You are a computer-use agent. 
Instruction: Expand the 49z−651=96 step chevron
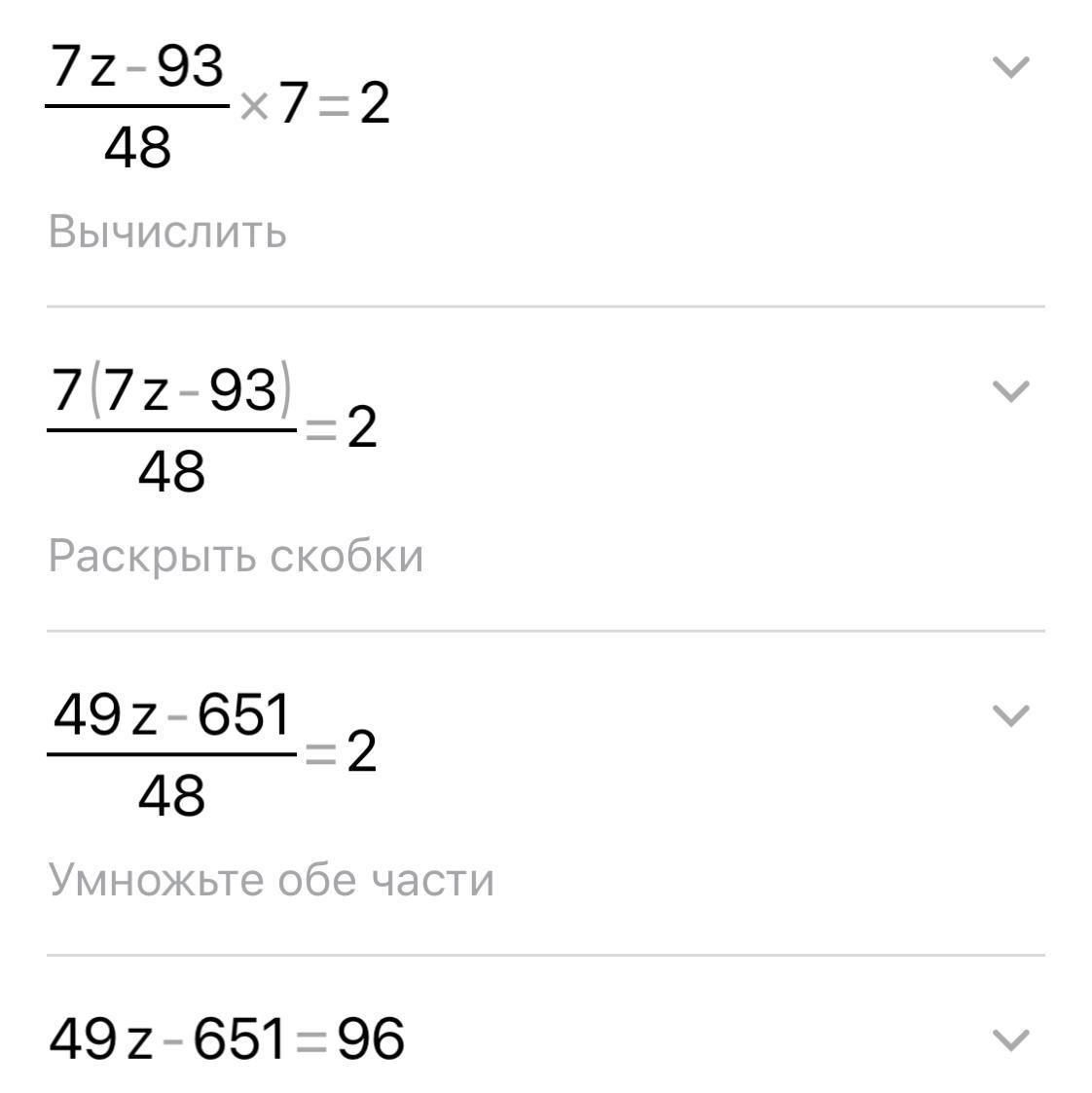click(1009, 1039)
